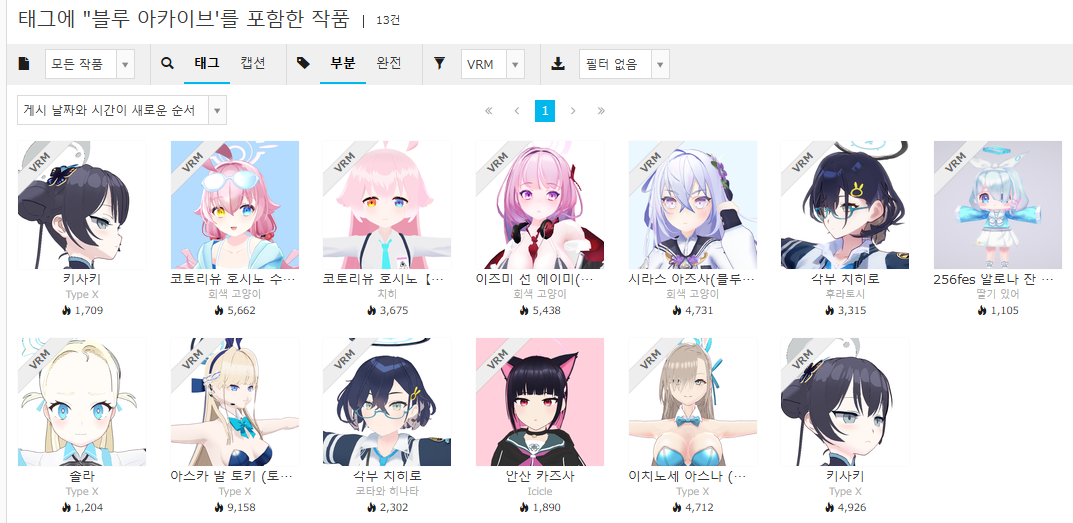Switch to the 캡션 search tab
The height and width of the screenshot is (523, 1073).
tap(253, 63)
